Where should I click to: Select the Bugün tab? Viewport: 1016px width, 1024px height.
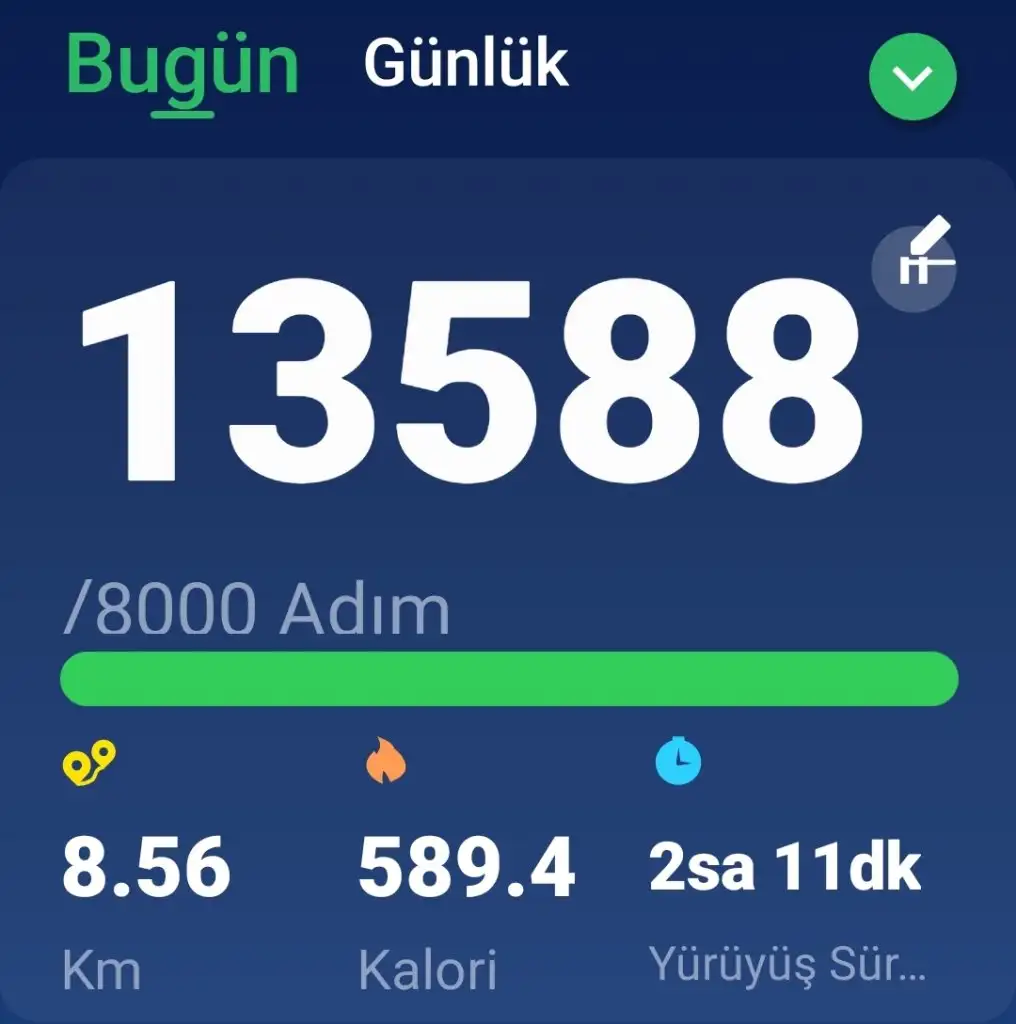[x=183, y=68]
